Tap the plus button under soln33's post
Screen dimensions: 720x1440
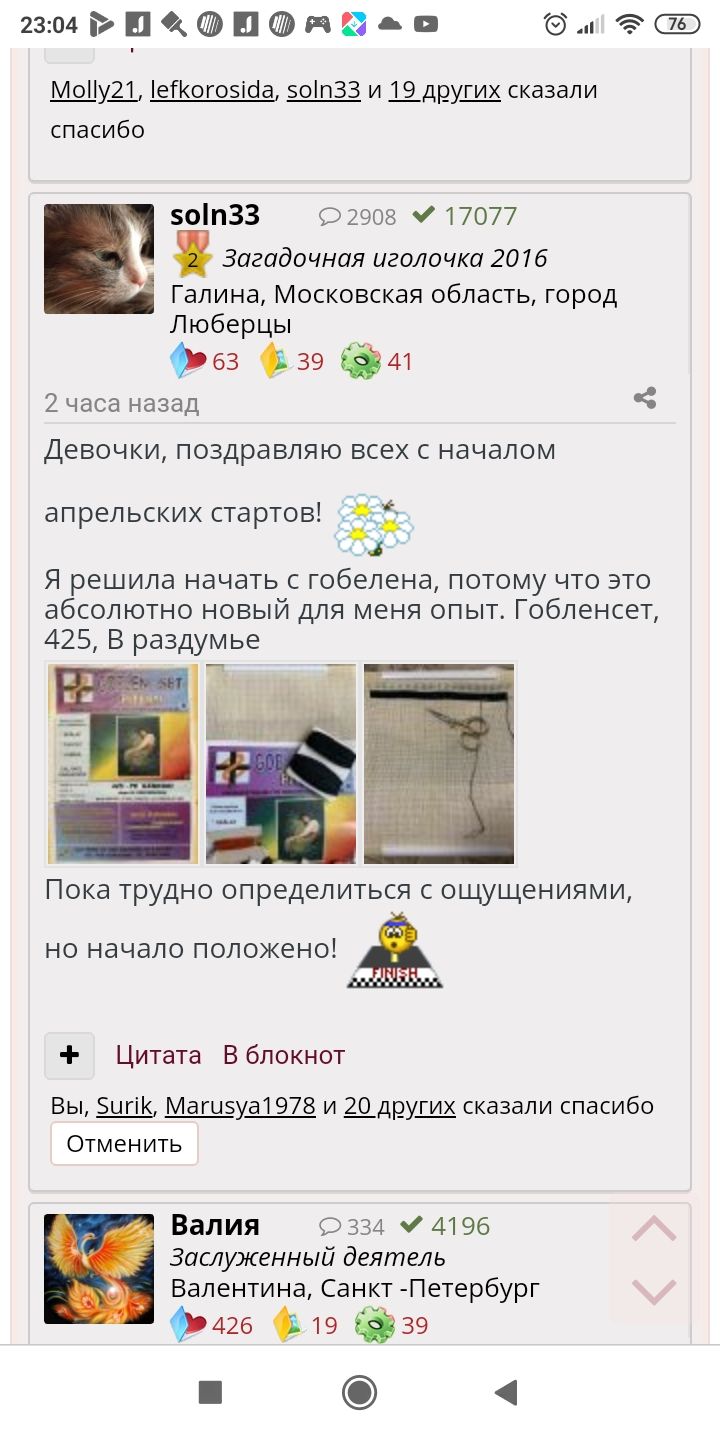(70, 1055)
